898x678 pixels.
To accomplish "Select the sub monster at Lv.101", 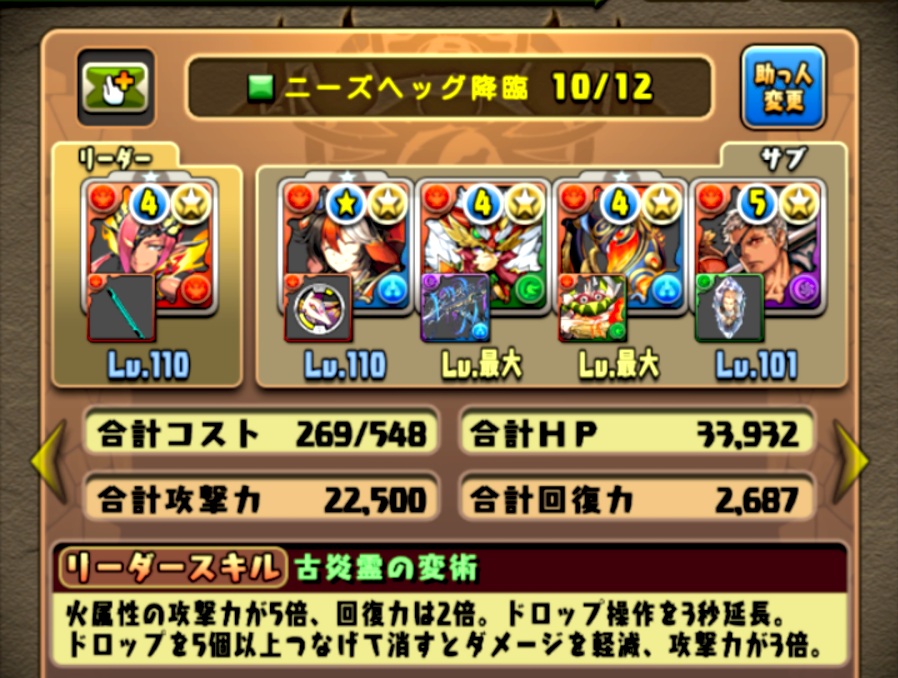I will tap(757, 260).
